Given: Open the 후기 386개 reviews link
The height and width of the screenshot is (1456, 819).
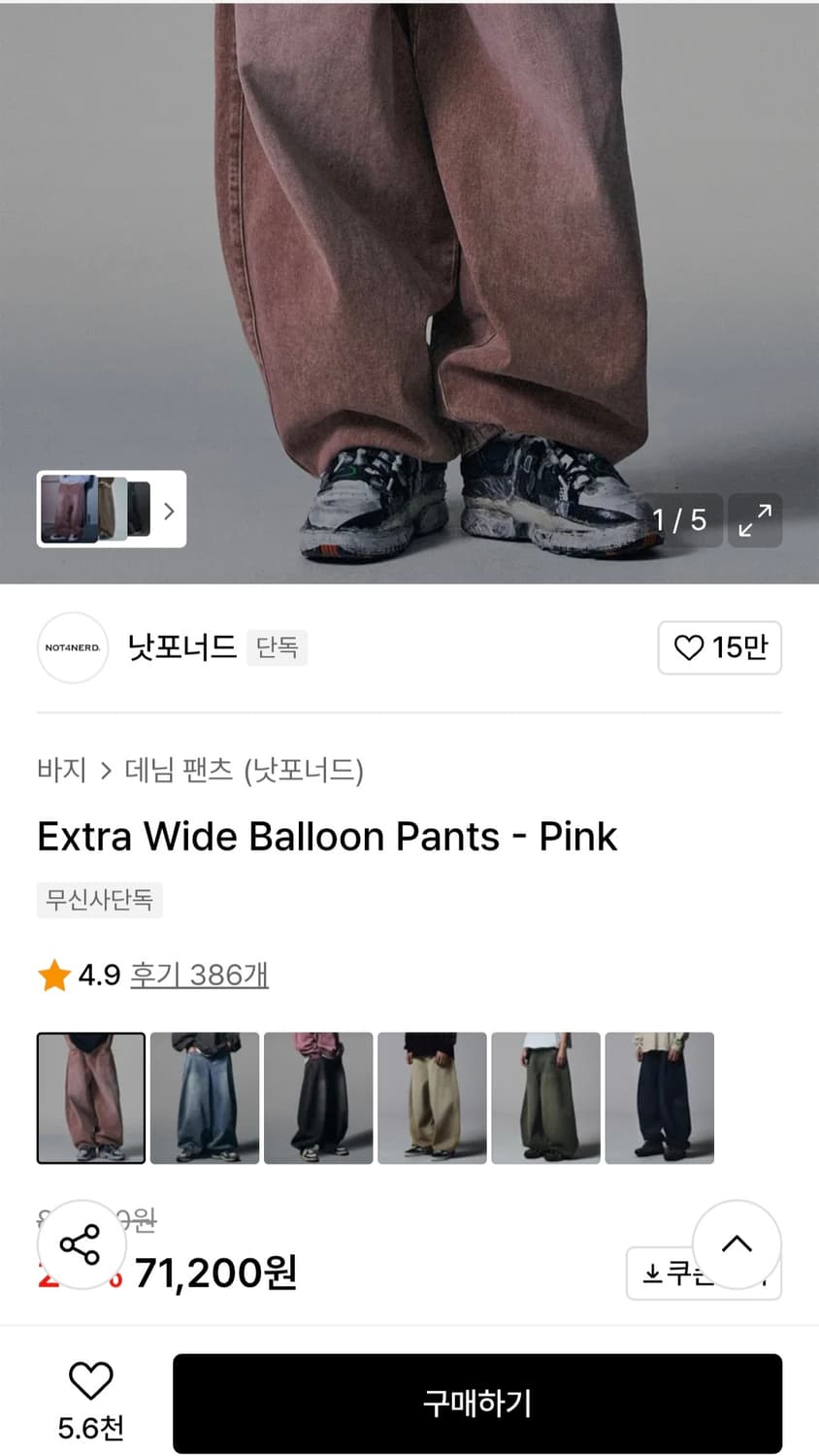Looking at the screenshot, I should click(198, 975).
